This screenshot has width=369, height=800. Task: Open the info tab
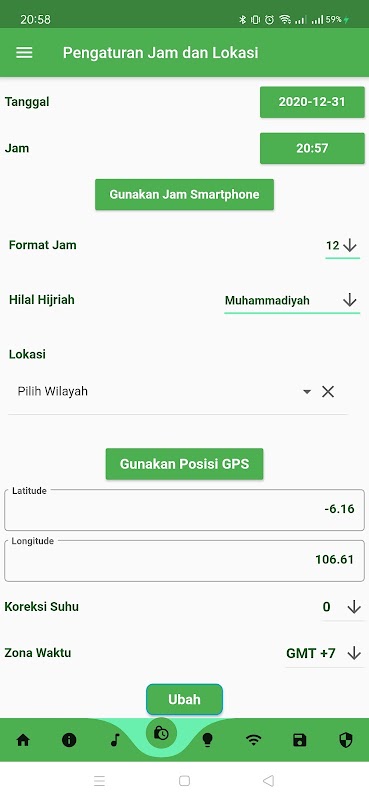pyautogui.click(x=69, y=740)
